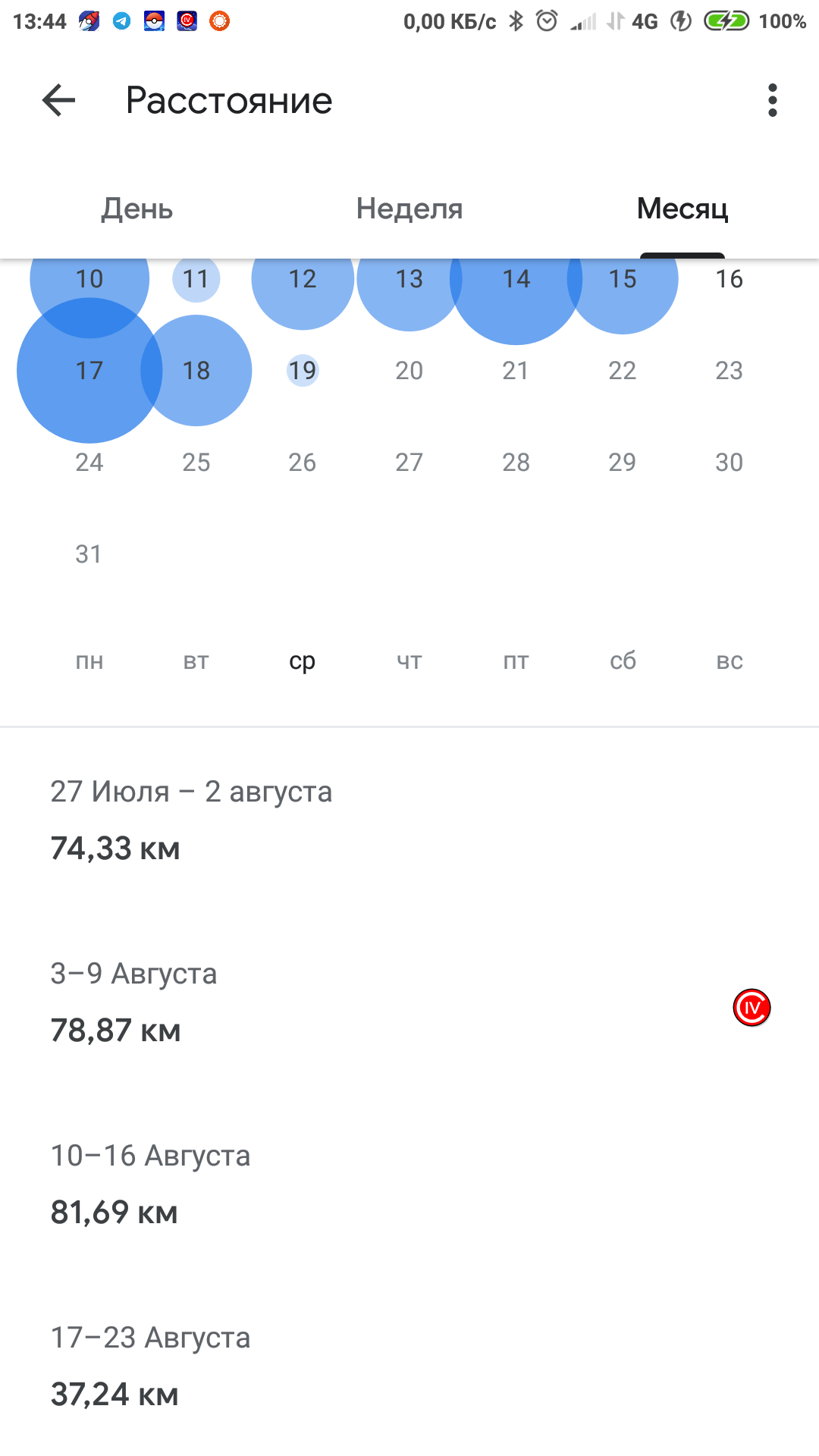The width and height of the screenshot is (819, 1456).
Task: Choose day 11 in the calendar
Action: coord(196,280)
